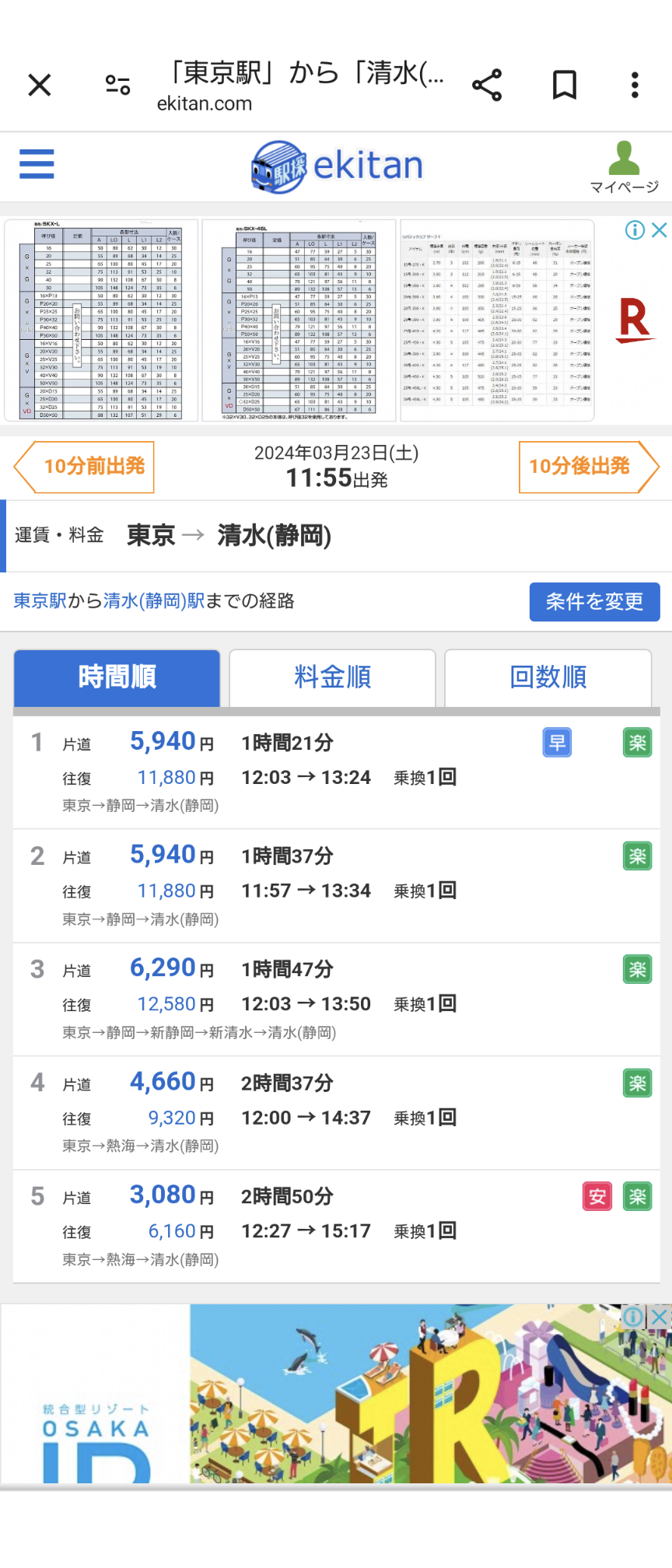Screen dimensions: 672x1568
Task: Open route 3 via 新静岡 and 新清水
Action: click(x=336, y=999)
